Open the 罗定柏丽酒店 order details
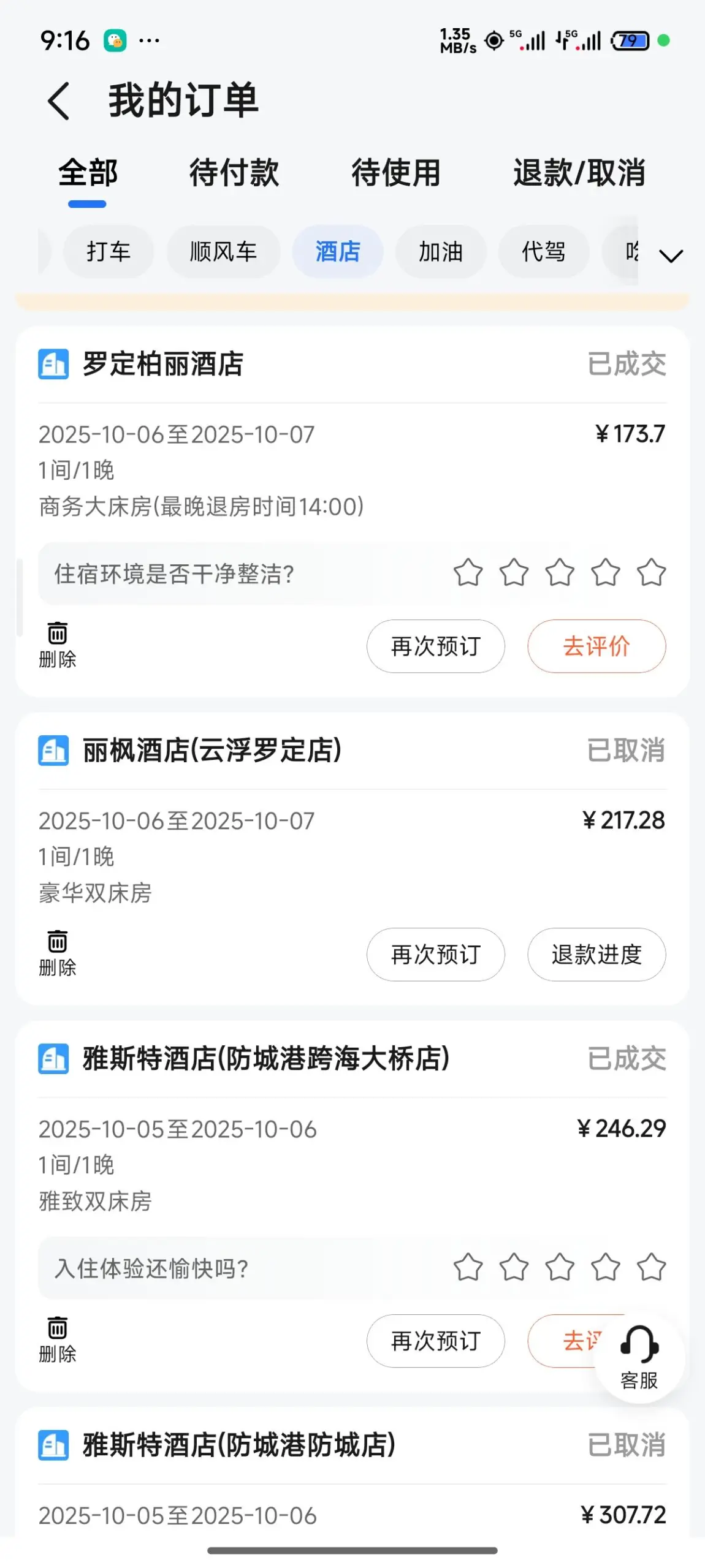The width and height of the screenshot is (705, 1568). pyautogui.click(x=163, y=364)
